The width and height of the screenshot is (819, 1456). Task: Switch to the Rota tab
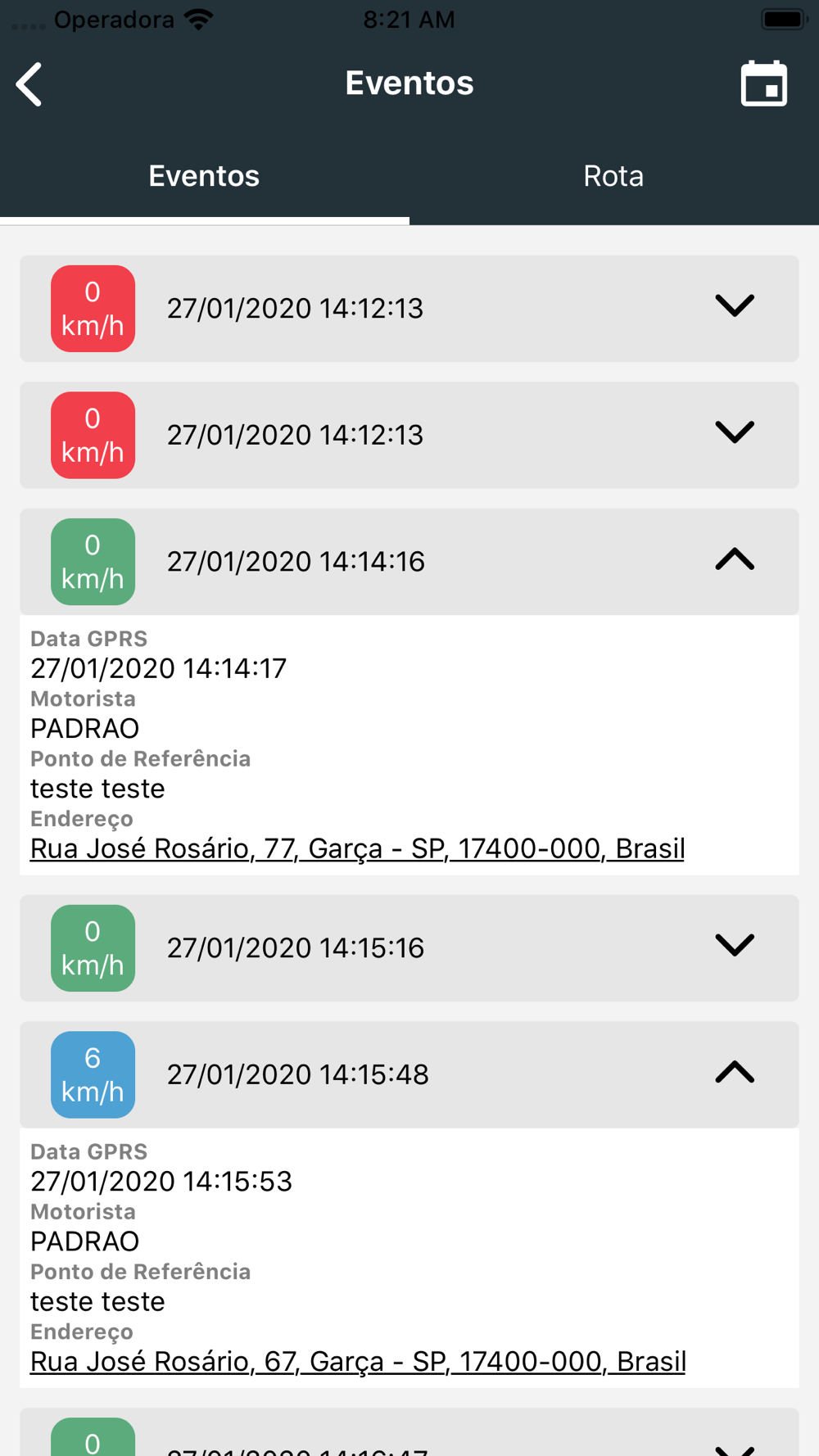pyautogui.click(x=613, y=176)
